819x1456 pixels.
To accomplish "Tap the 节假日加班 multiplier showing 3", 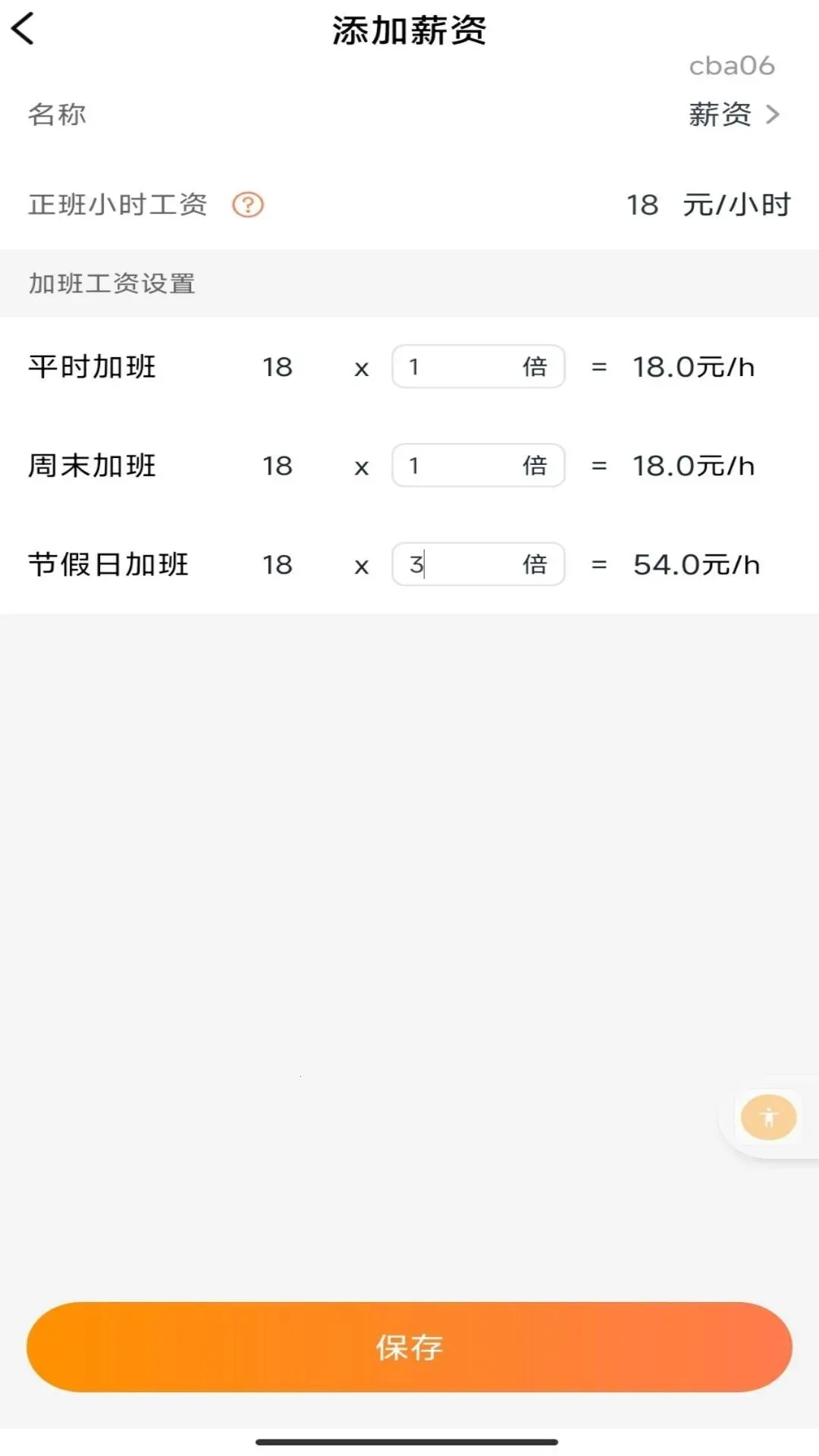I will pos(478,564).
